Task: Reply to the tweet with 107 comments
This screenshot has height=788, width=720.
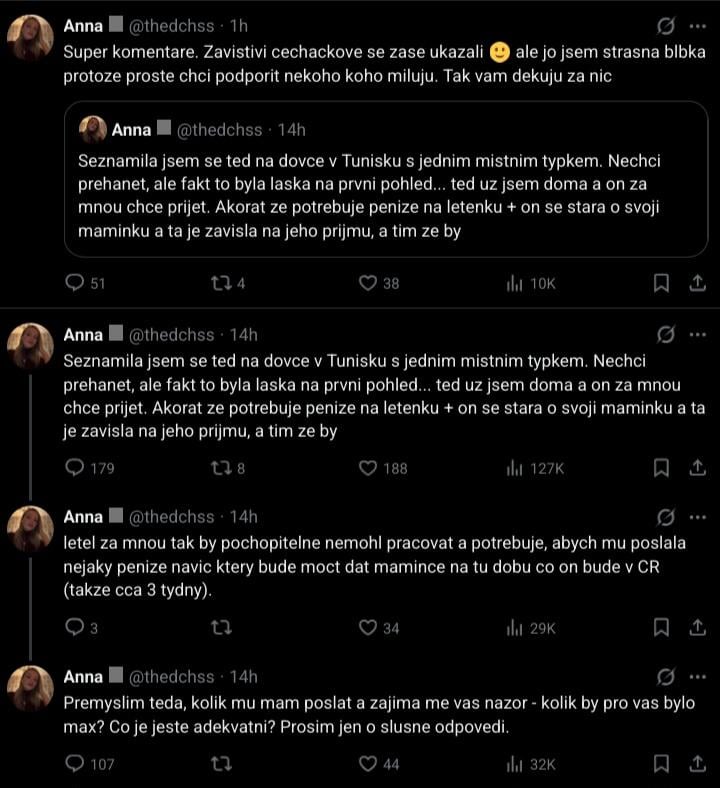Action: pos(75,764)
